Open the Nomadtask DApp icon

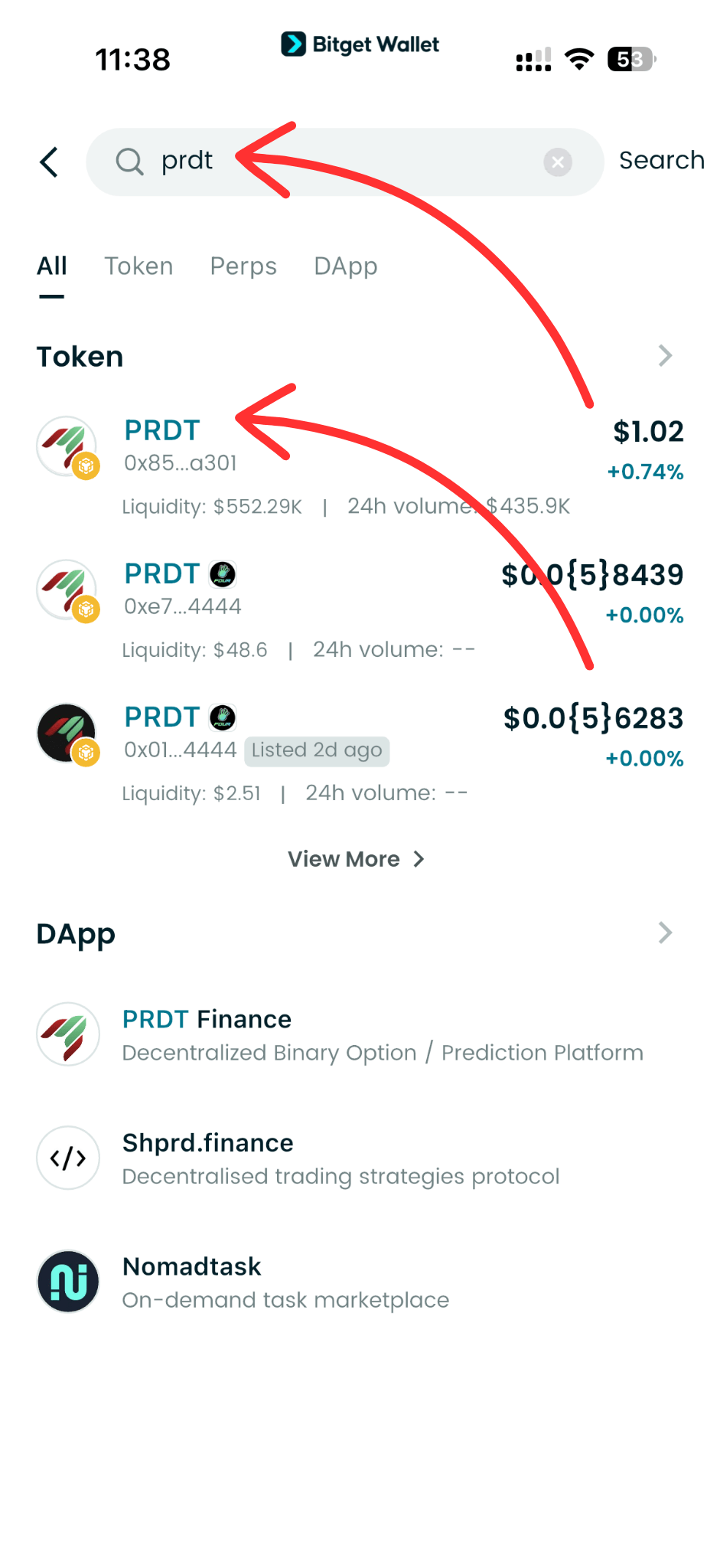[67, 1281]
